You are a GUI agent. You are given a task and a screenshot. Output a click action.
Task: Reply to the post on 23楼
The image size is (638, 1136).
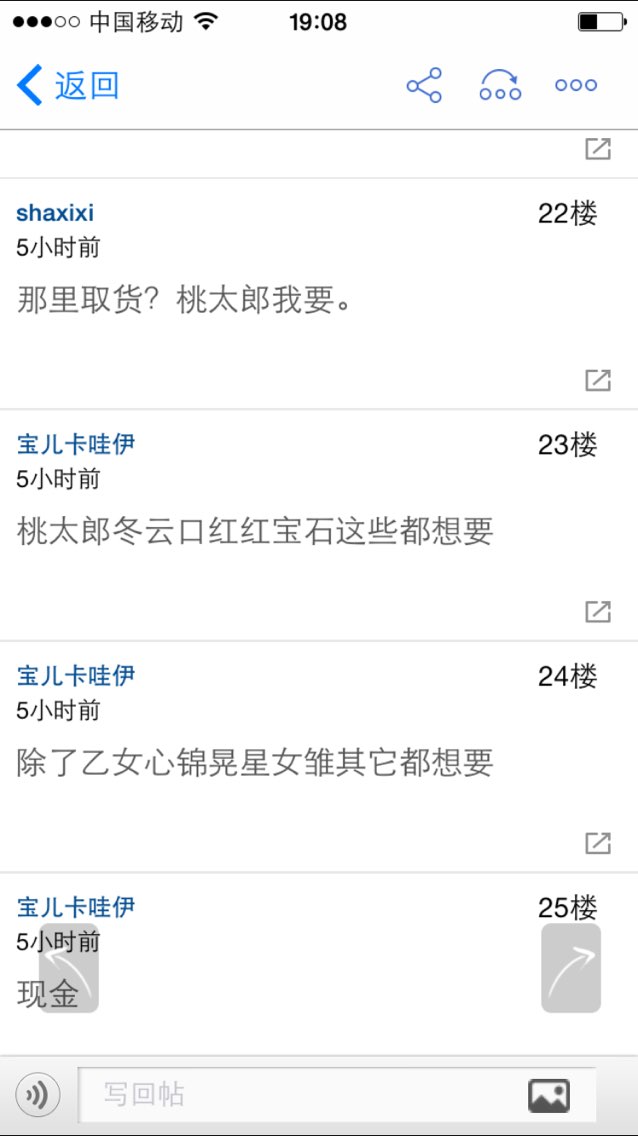(x=597, y=611)
